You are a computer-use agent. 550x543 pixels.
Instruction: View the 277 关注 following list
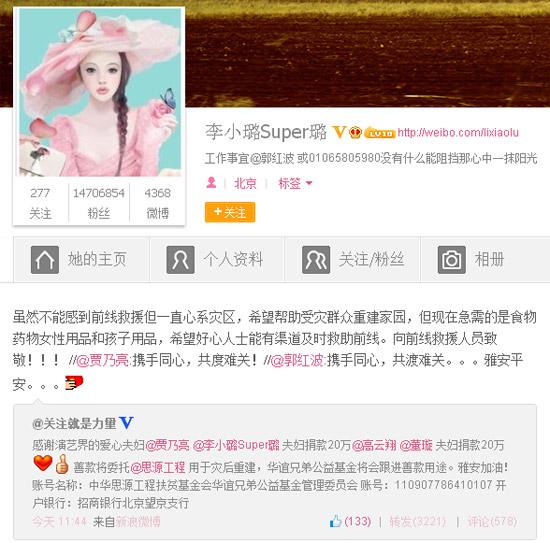click(40, 203)
